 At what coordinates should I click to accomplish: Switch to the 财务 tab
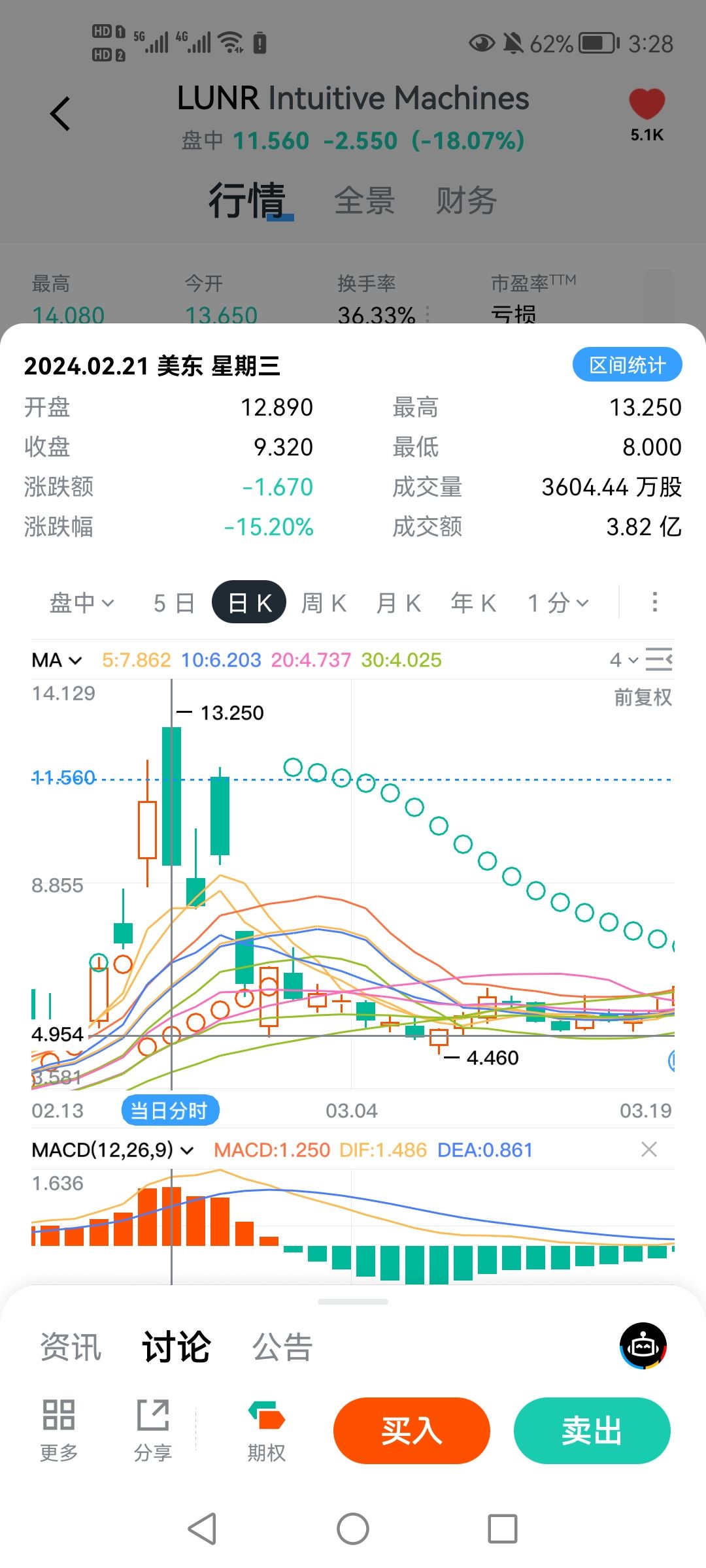pyautogui.click(x=466, y=200)
